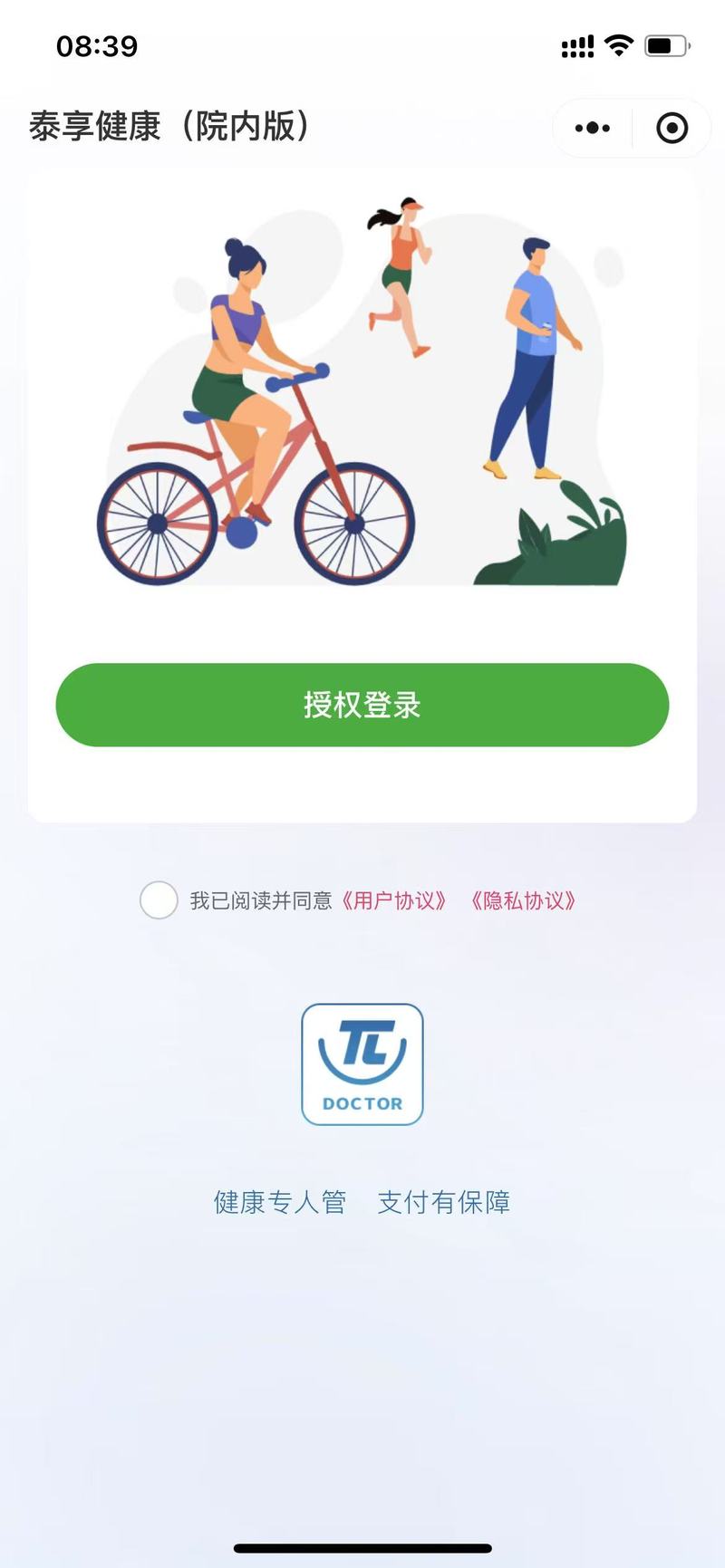This screenshot has height=1568, width=725.
Task: Open the 《用户协议》 link
Action: (x=394, y=900)
